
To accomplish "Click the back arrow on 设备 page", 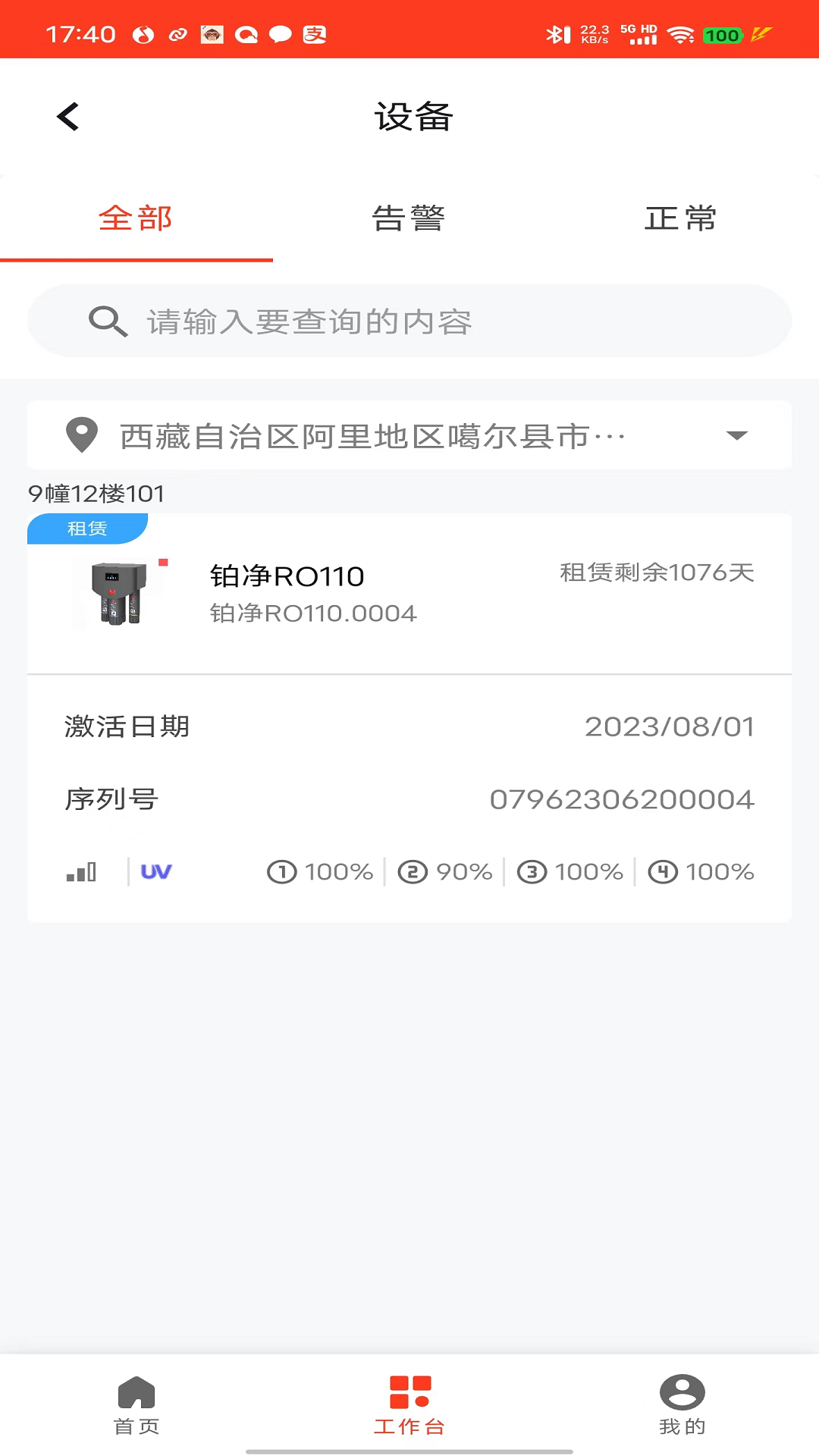I will pyautogui.click(x=67, y=116).
